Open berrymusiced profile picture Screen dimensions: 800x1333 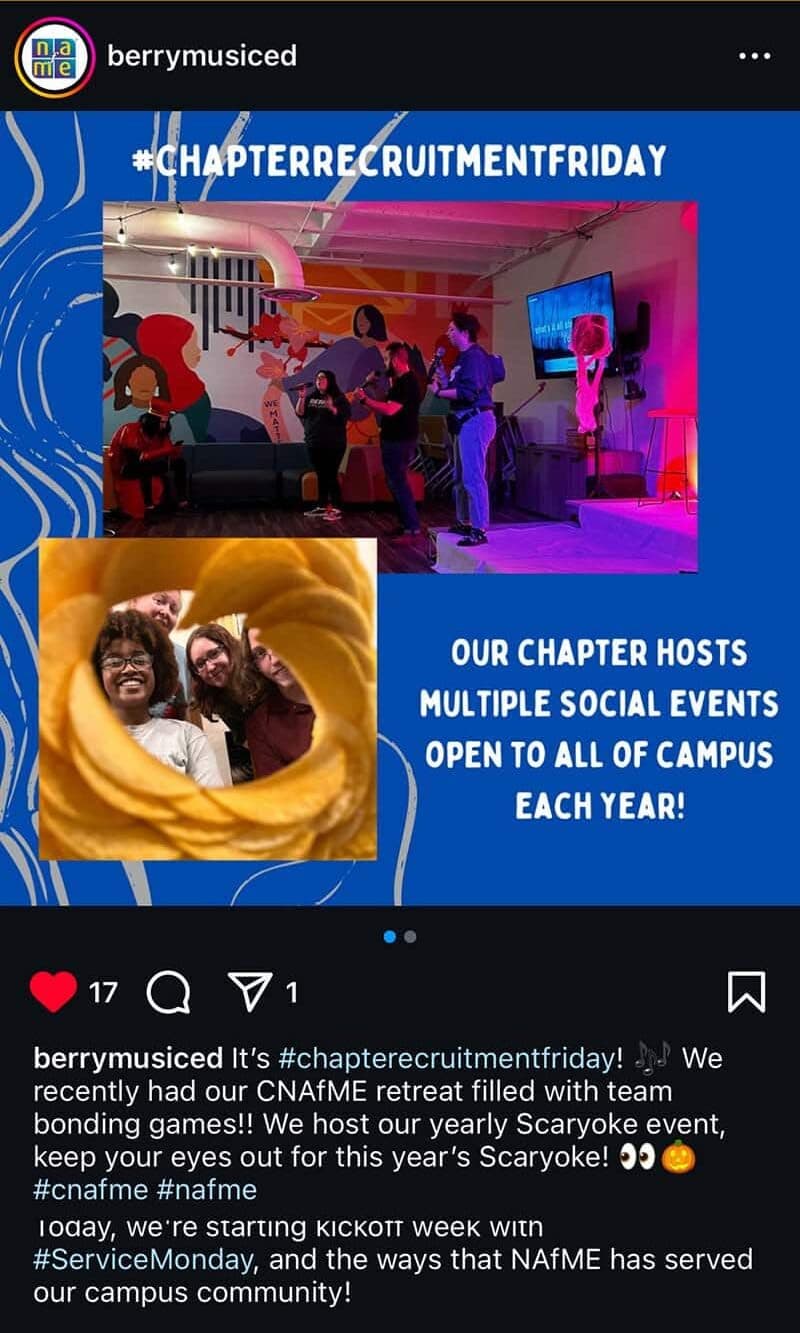(x=54, y=56)
